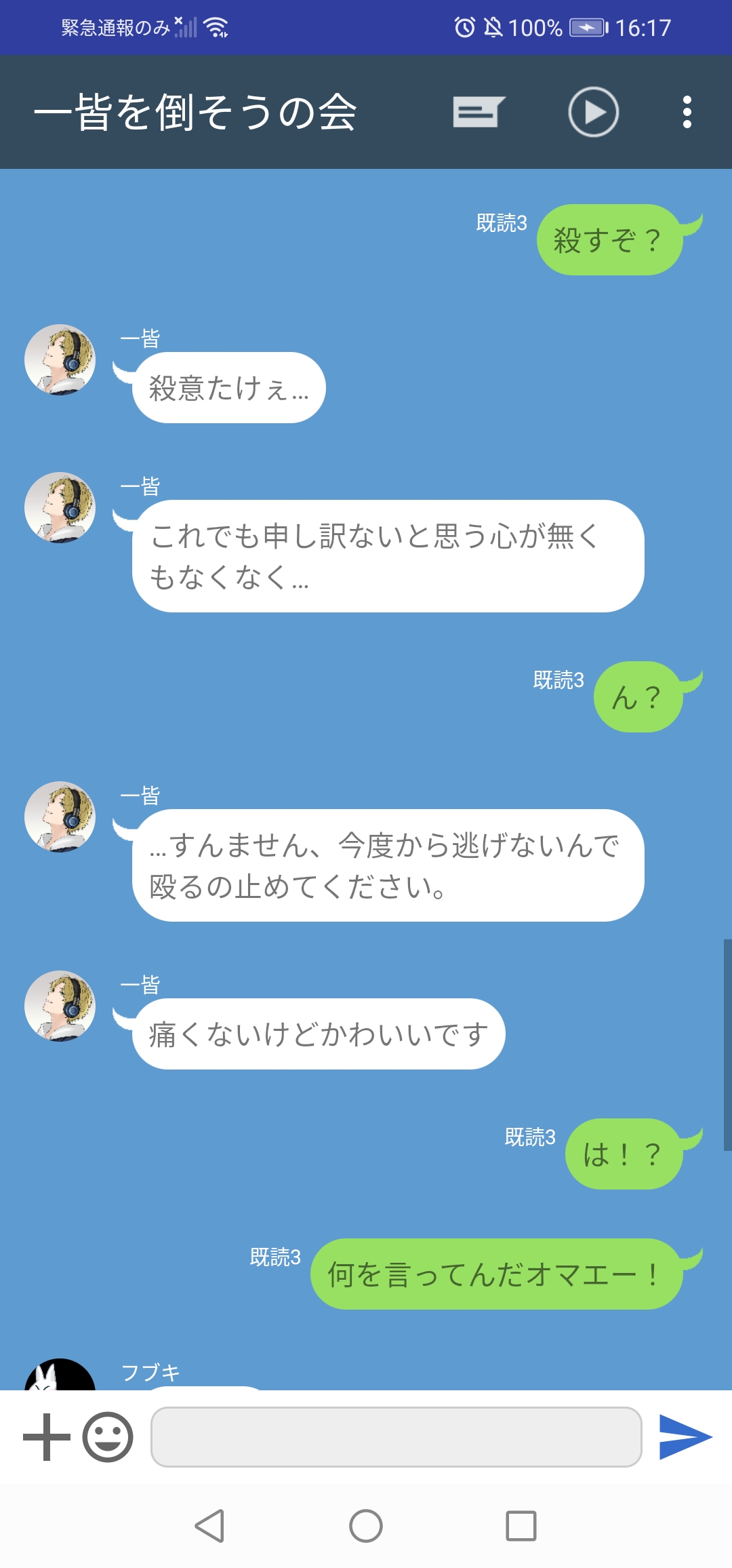Viewport: 732px width, 1568px height.
Task: Focus the message text field
Action: tap(396, 1436)
